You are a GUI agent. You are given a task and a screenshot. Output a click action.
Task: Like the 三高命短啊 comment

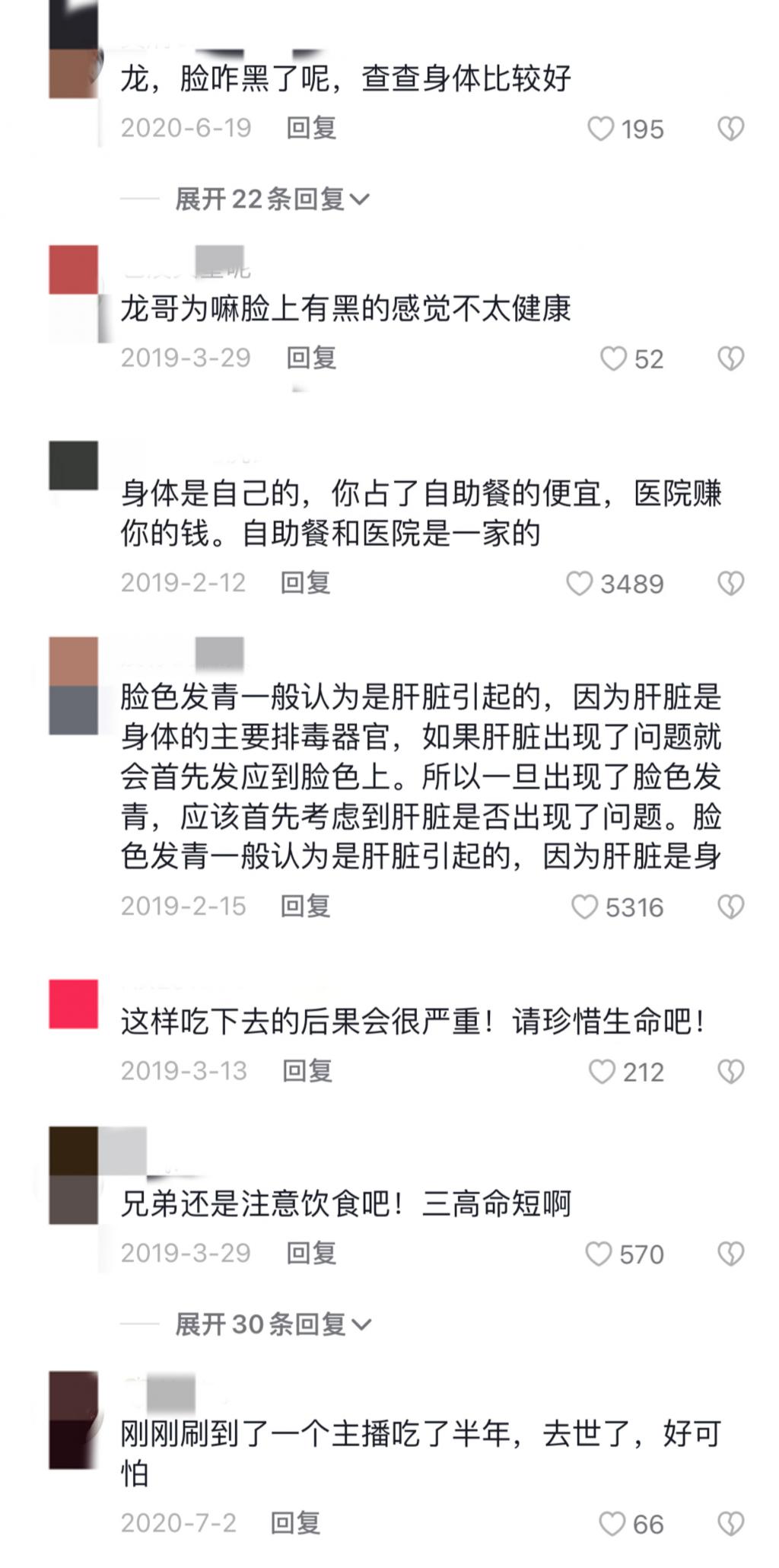598,1254
